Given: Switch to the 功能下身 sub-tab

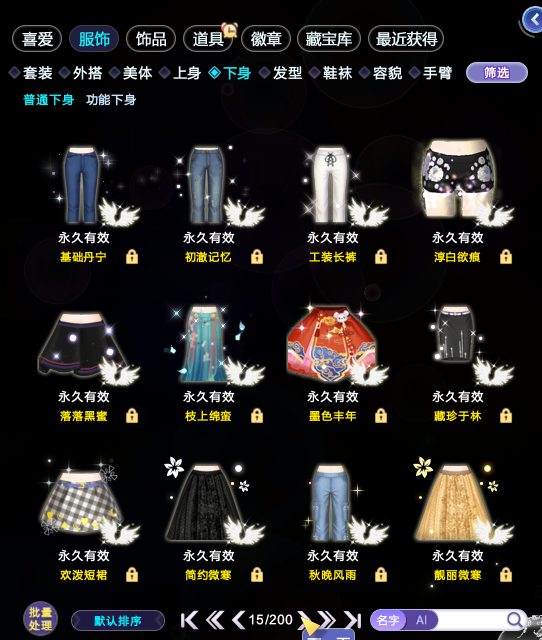Looking at the screenshot, I should pos(111,100).
